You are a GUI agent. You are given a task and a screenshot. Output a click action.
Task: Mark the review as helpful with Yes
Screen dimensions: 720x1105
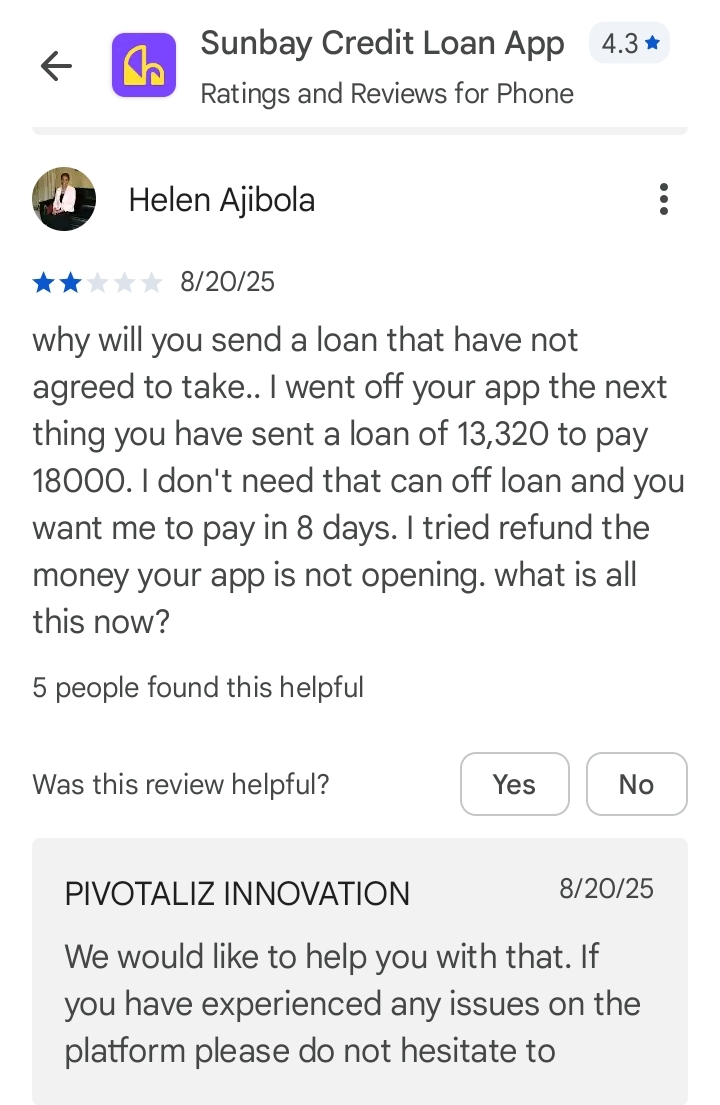tap(514, 784)
